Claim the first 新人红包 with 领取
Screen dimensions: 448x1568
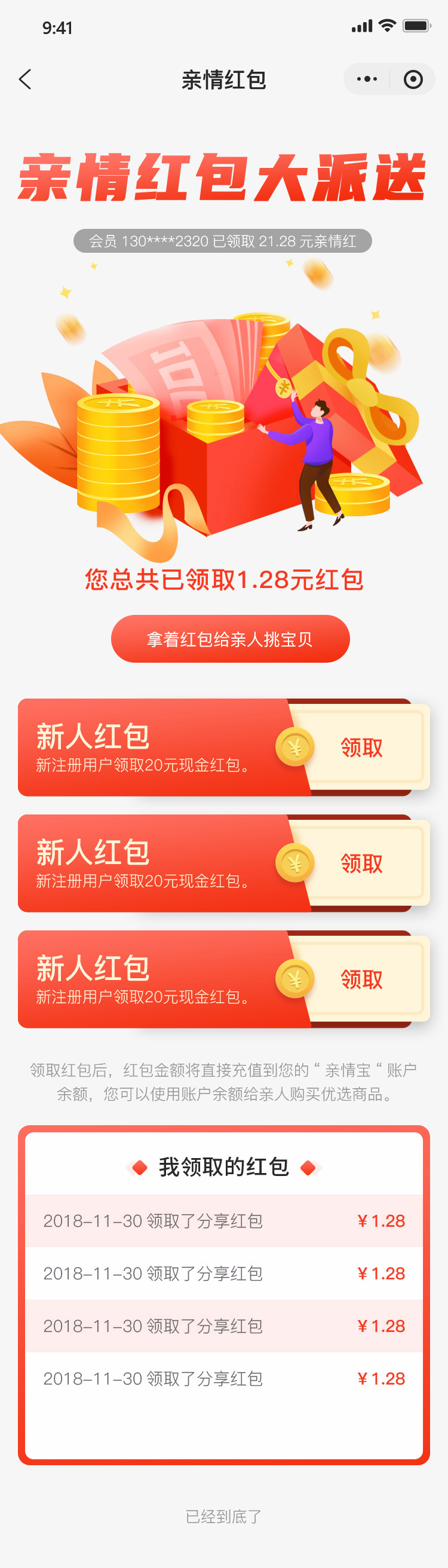point(361,747)
